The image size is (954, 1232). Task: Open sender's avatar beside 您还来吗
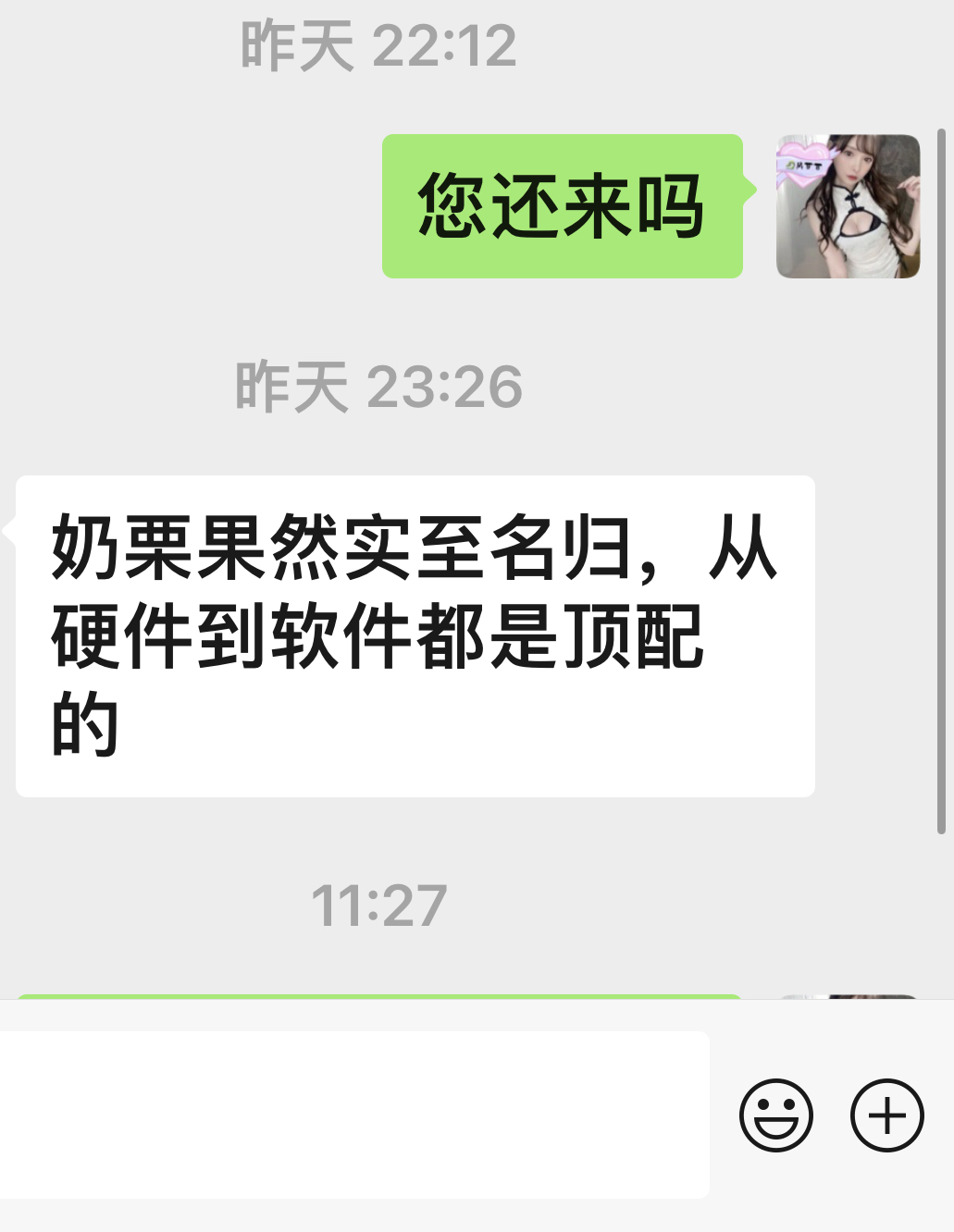pyautogui.click(x=848, y=206)
